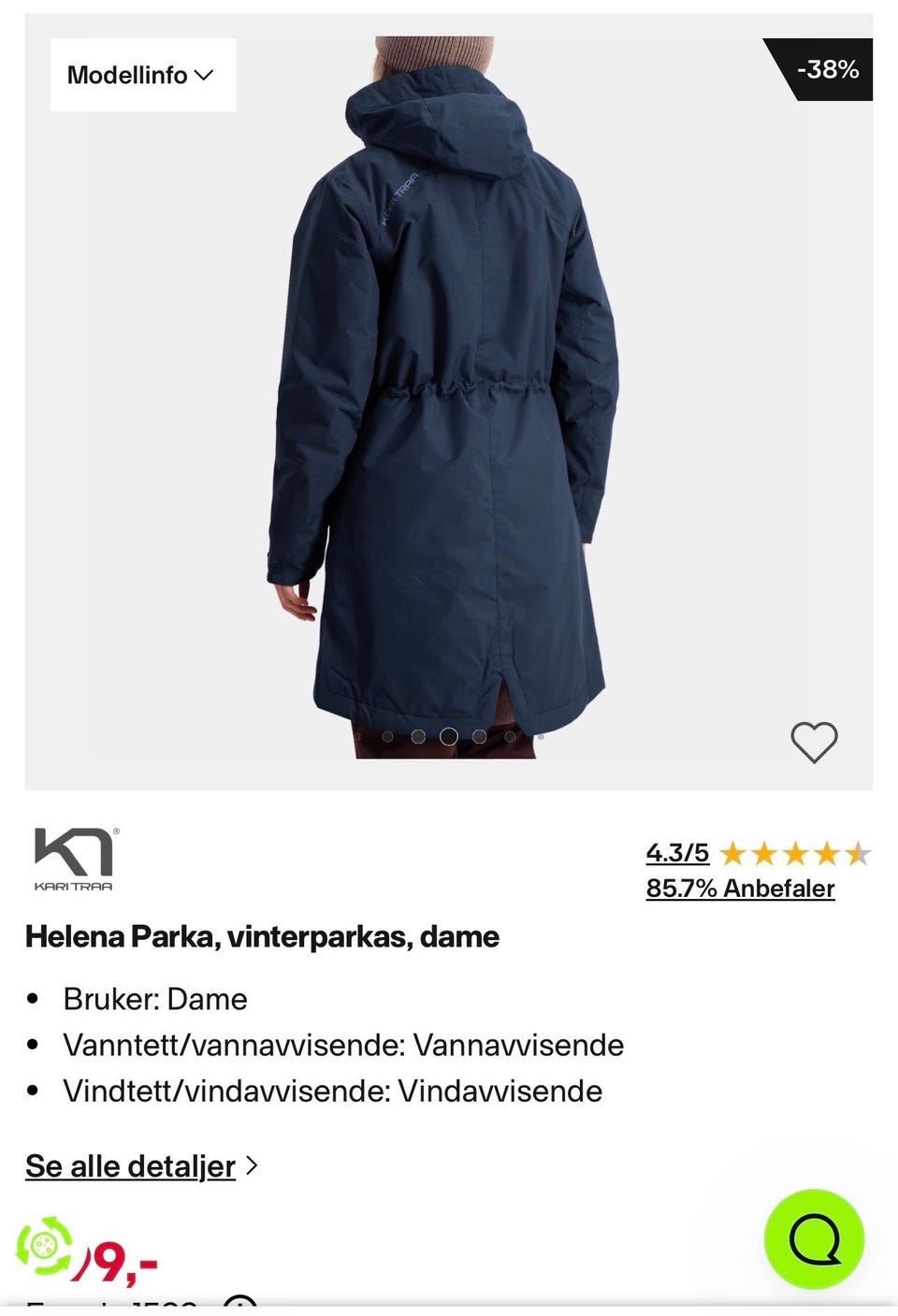Expand details via the arrow after Se alle detaljer

[251, 1166]
